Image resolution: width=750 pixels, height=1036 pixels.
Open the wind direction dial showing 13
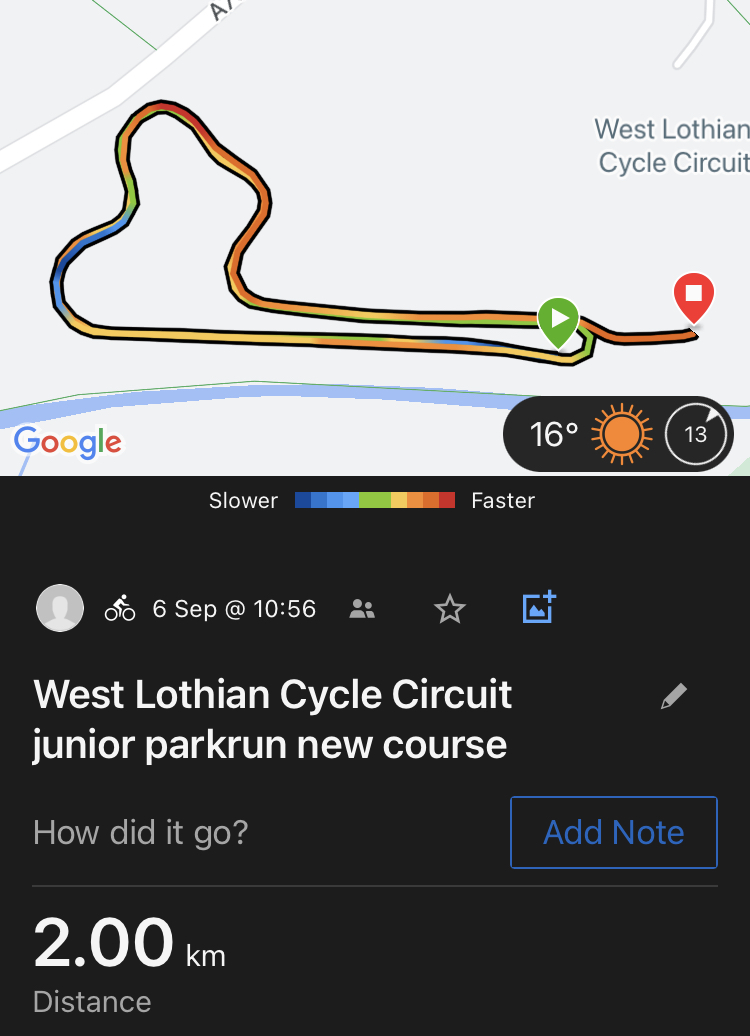tap(695, 434)
